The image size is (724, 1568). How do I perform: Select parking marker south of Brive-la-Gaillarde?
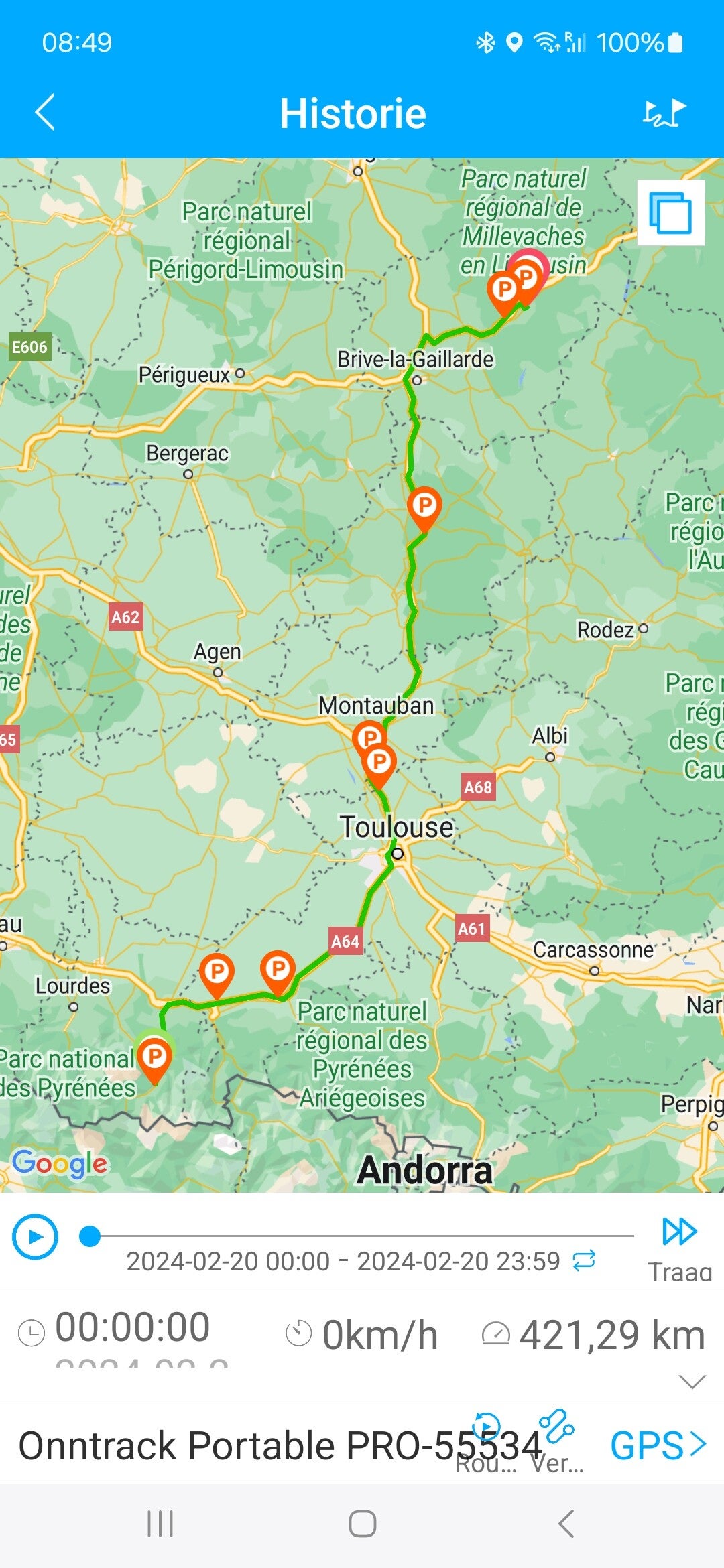point(424,507)
